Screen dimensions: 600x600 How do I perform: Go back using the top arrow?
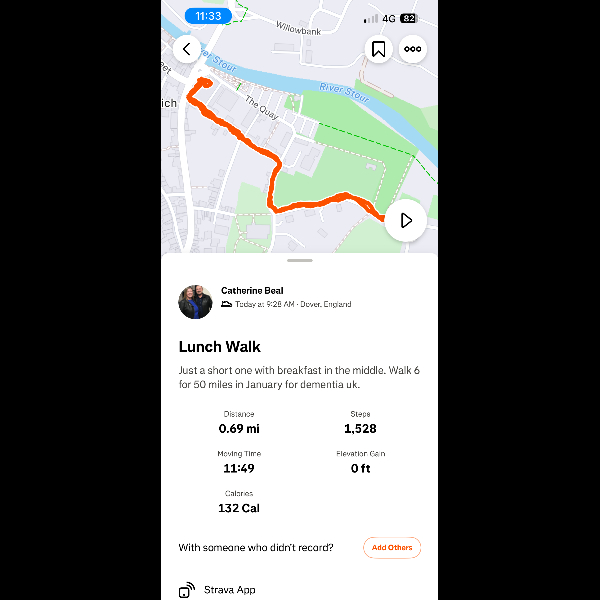(x=186, y=49)
